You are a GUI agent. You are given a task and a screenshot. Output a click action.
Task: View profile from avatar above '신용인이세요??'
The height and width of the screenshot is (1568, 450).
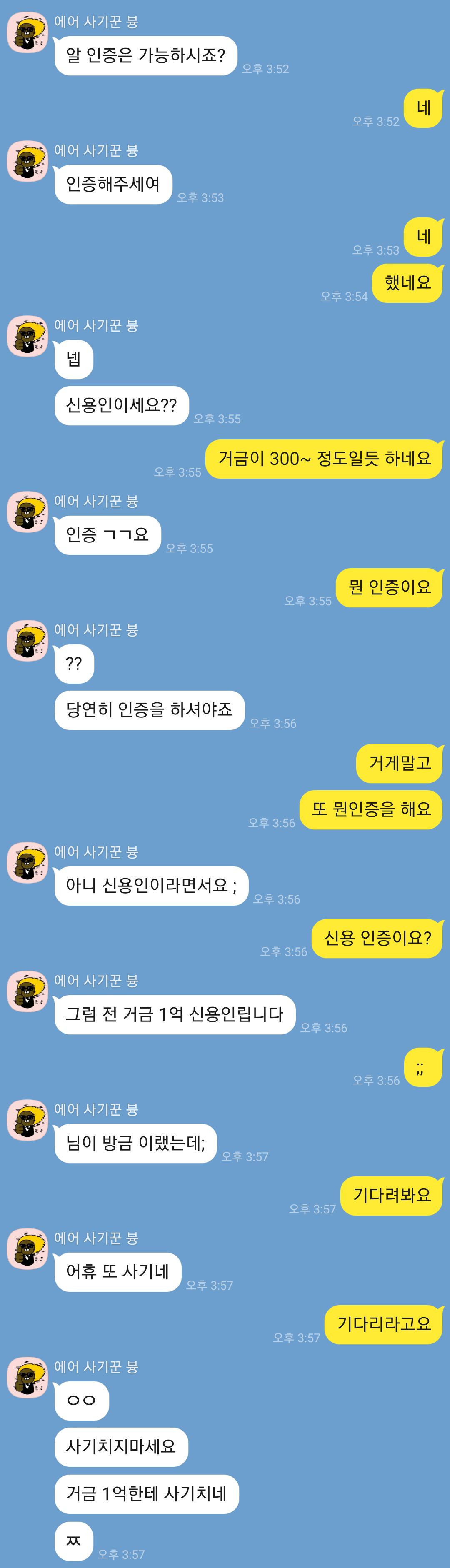27,336
